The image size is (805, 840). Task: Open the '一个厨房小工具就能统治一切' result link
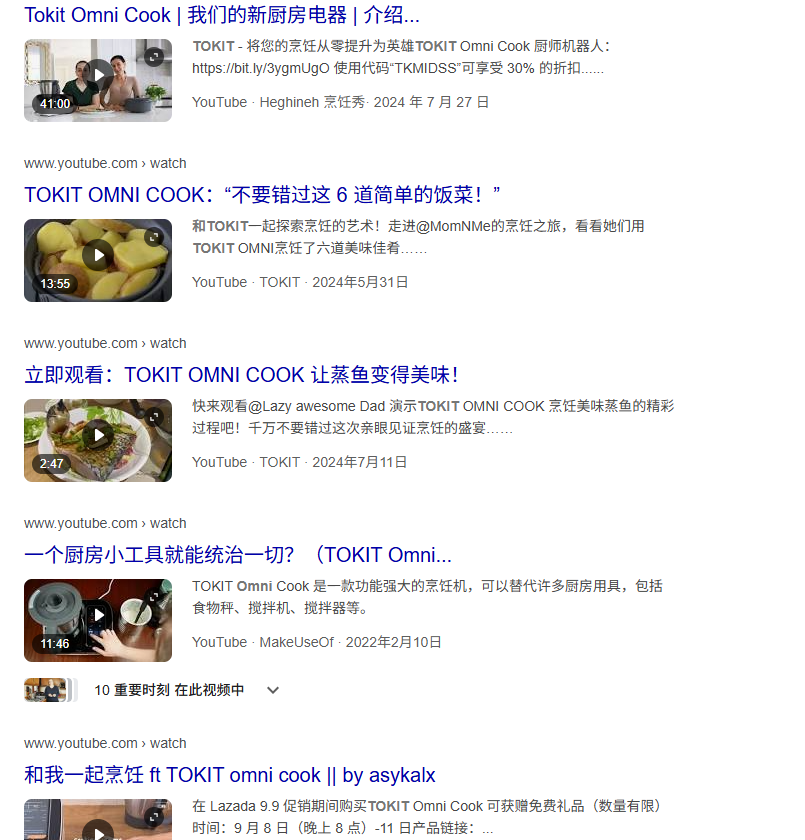[x=237, y=554]
